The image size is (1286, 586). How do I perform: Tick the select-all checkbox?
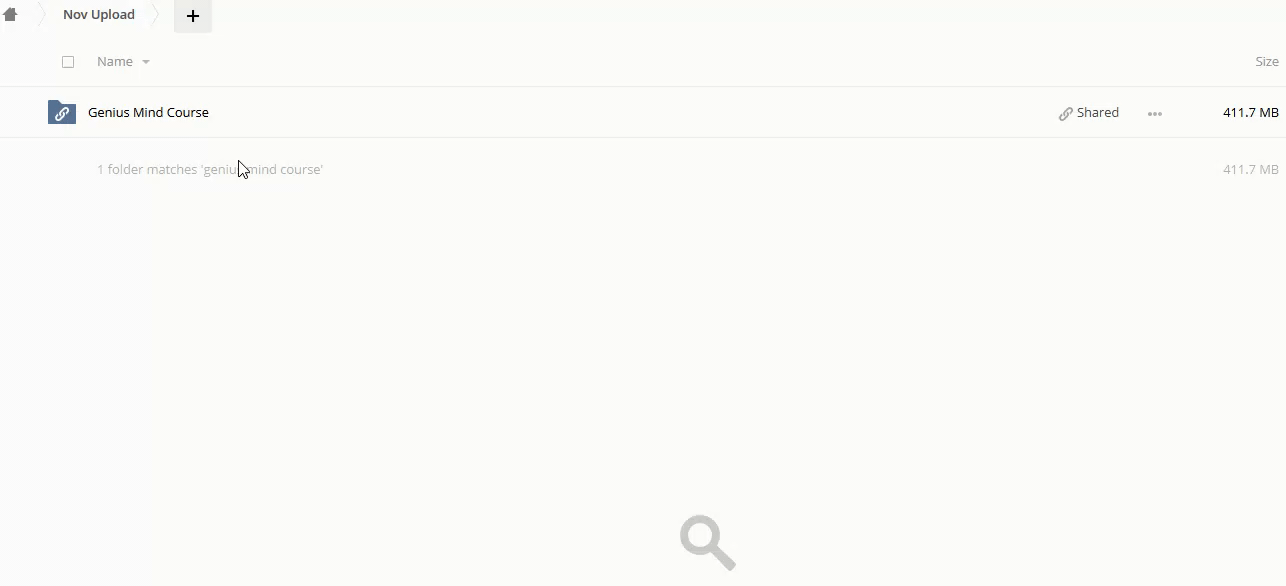click(68, 62)
